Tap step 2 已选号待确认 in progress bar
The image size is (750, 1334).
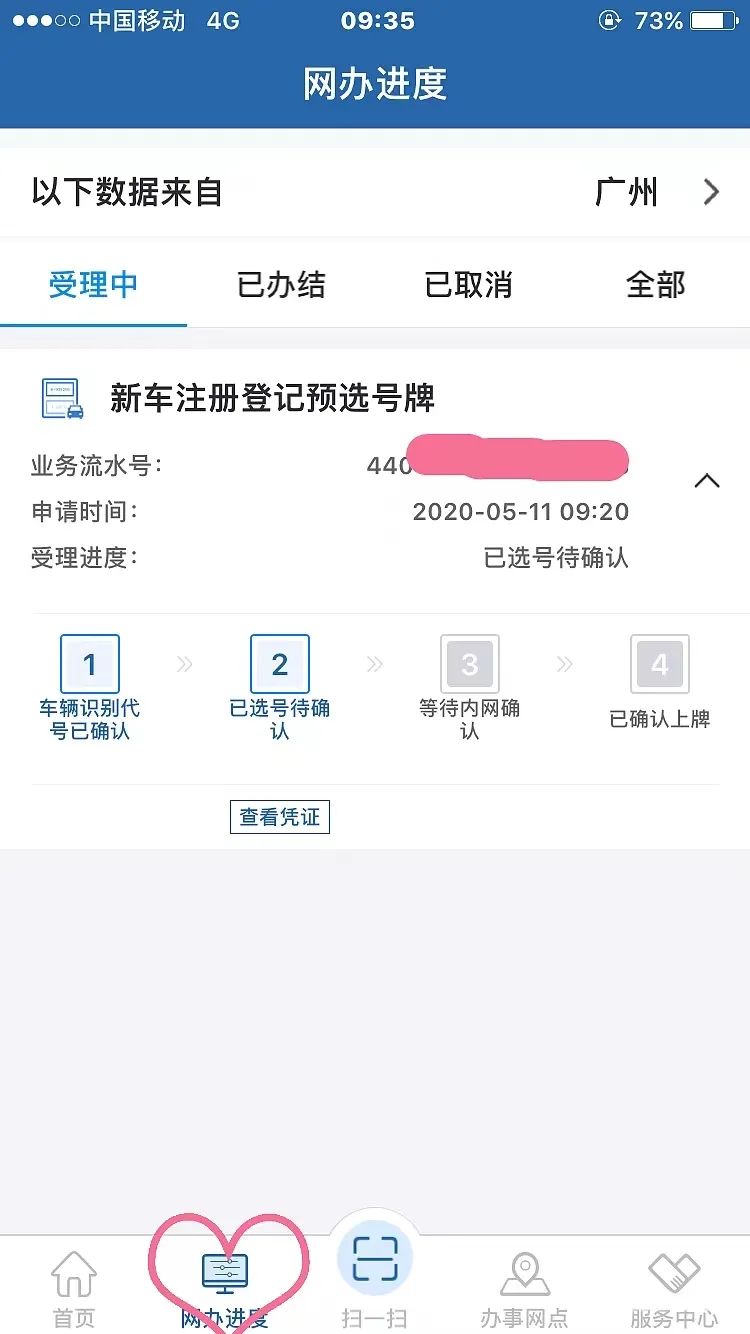(x=280, y=663)
